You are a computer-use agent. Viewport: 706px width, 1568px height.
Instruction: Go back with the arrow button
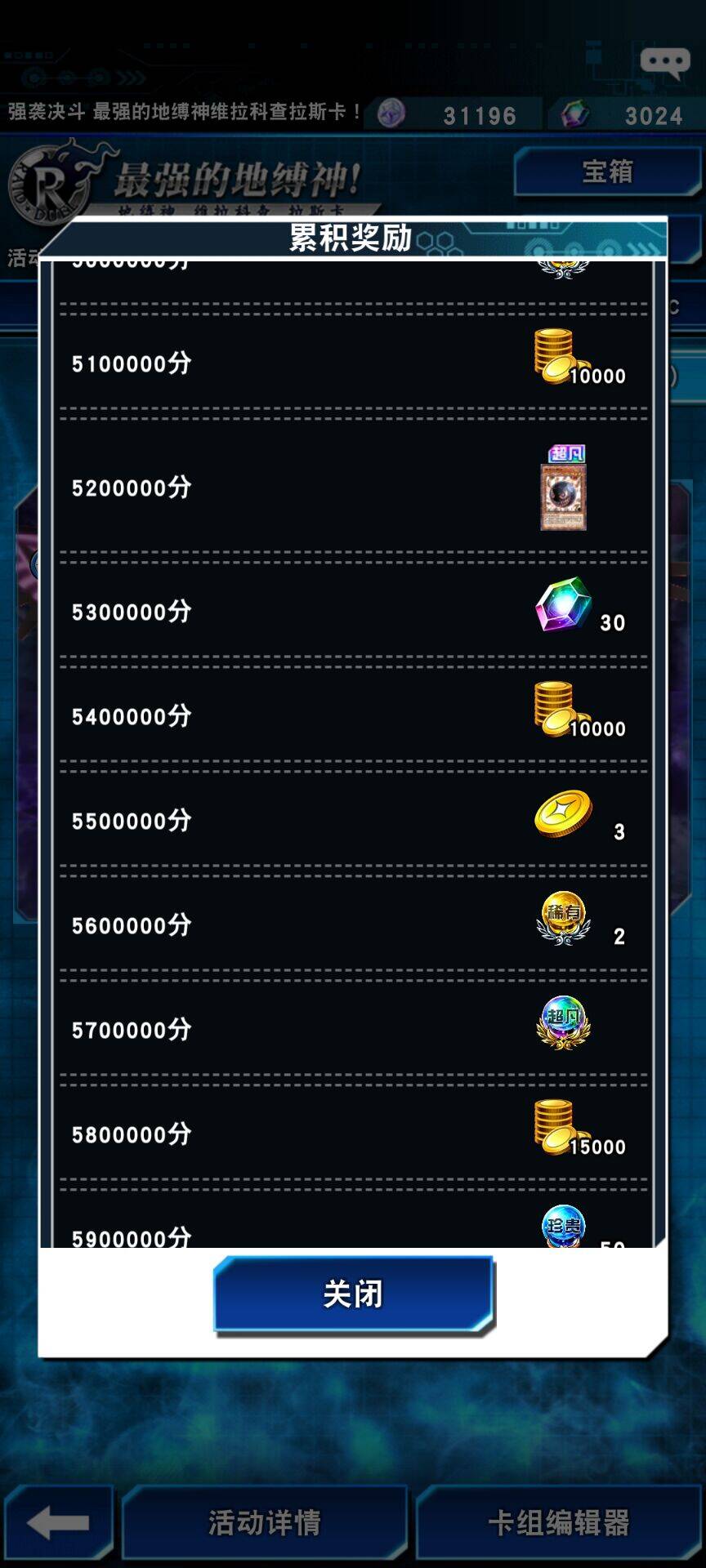pyautogui.click(x=57, y=1522)
